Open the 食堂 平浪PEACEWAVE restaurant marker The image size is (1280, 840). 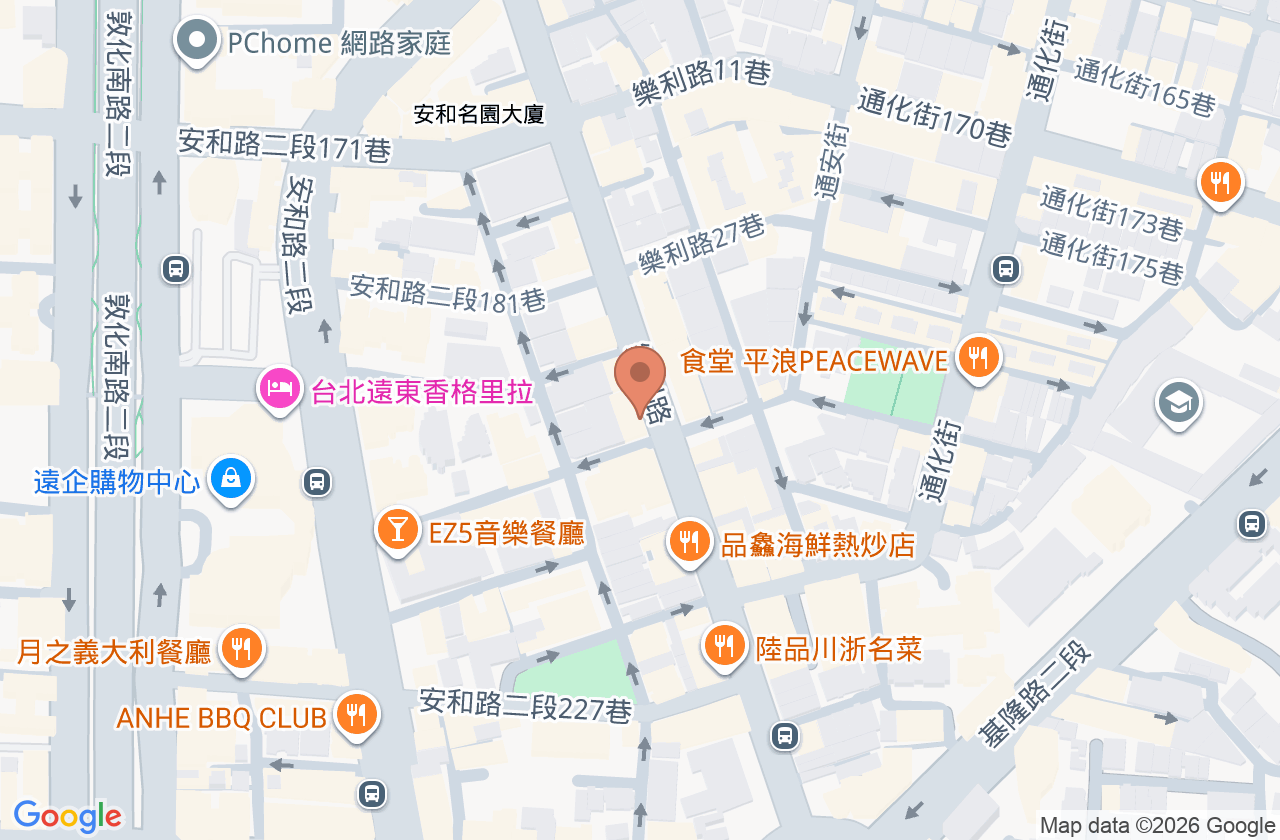[978, 358]
